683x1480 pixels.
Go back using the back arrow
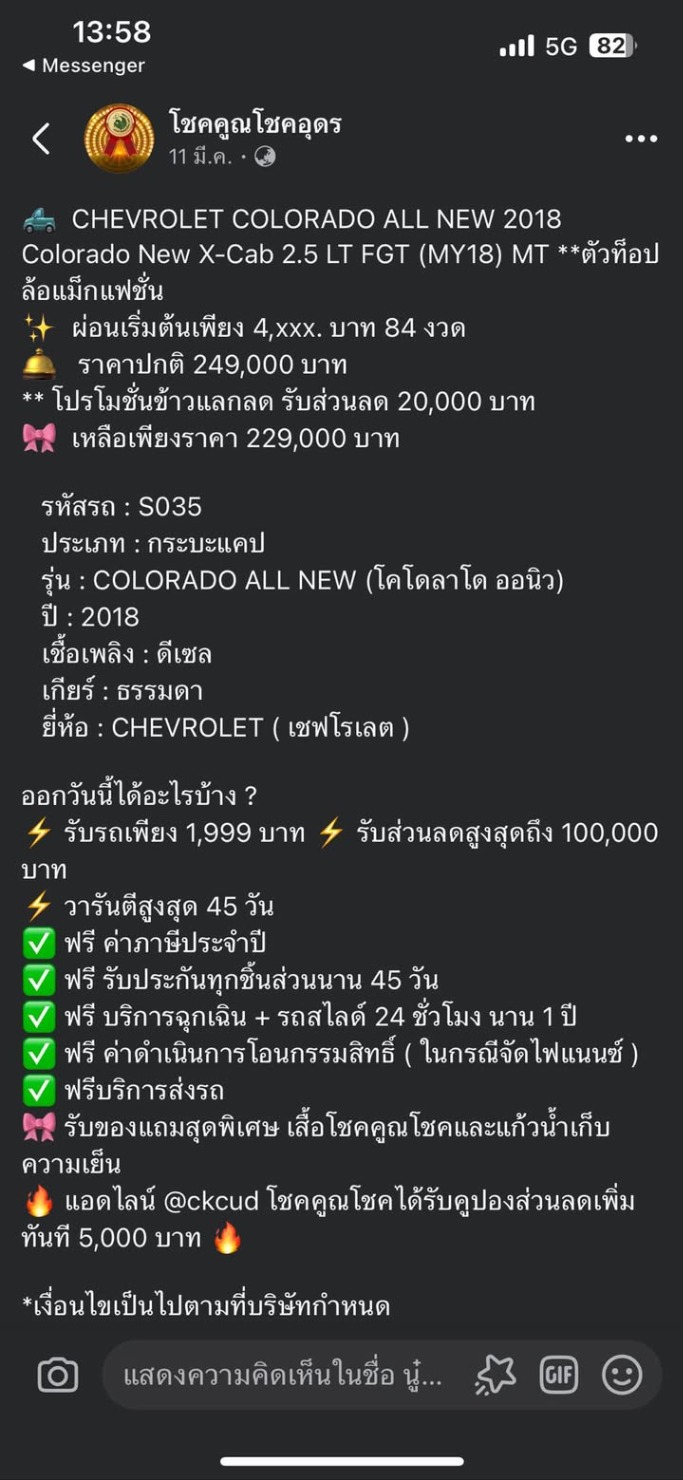coord(41,139)
